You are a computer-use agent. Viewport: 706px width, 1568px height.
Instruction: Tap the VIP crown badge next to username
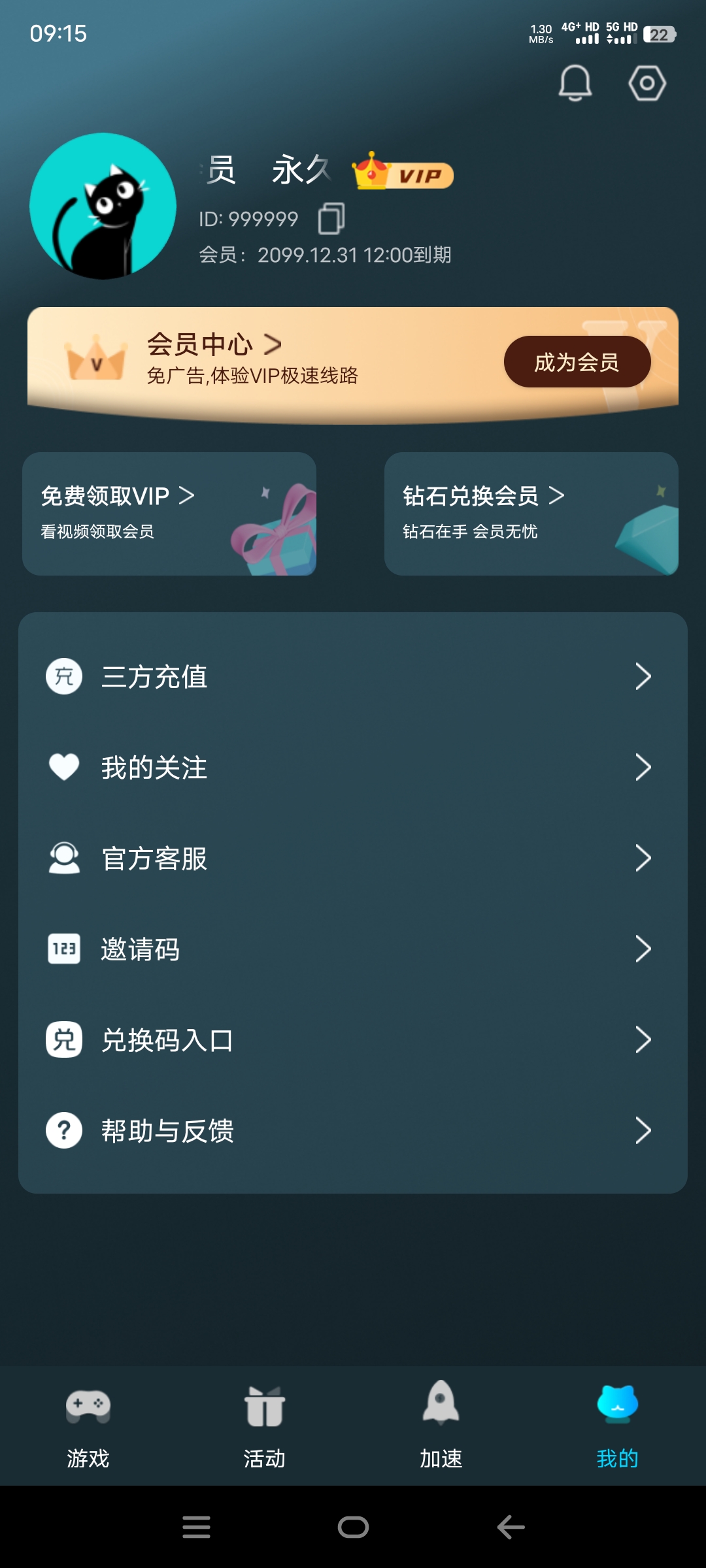point(400,173)
